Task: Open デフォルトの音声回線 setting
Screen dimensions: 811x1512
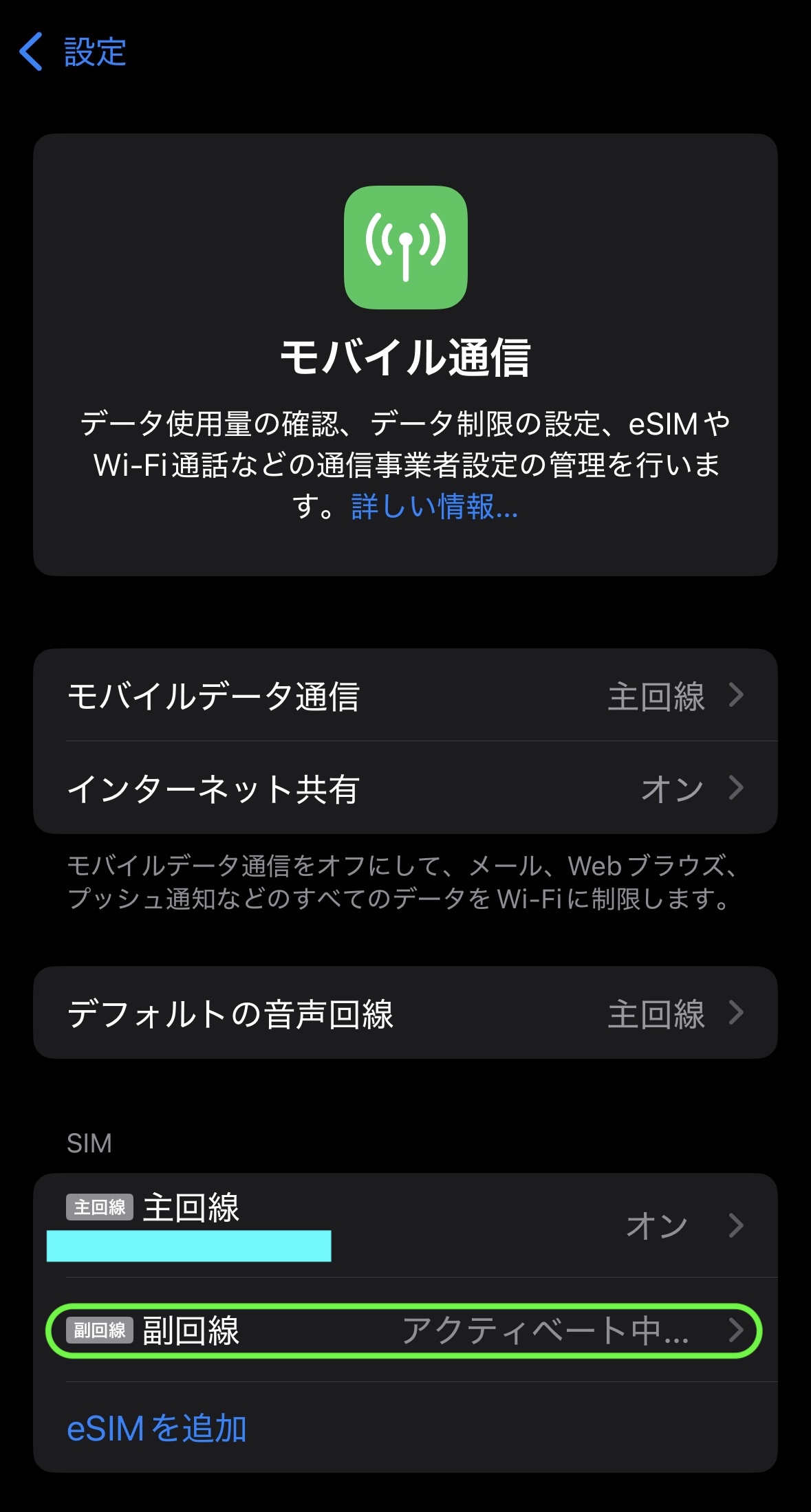Action: pyautogui.click(x=405, y=1013)
